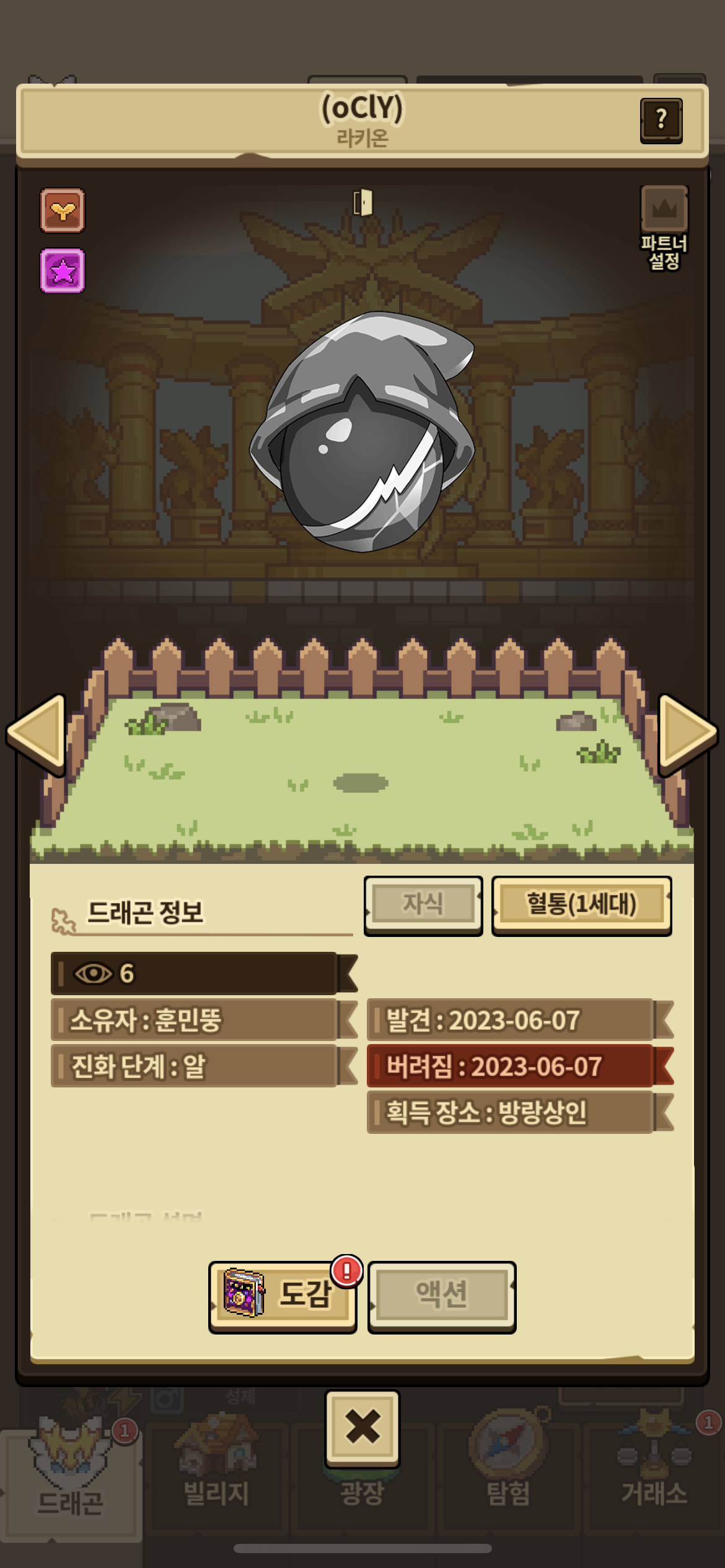Tap the brown sprout icon badge
The height and width of the screenshot is (1568, 725).
click(63, 211)
